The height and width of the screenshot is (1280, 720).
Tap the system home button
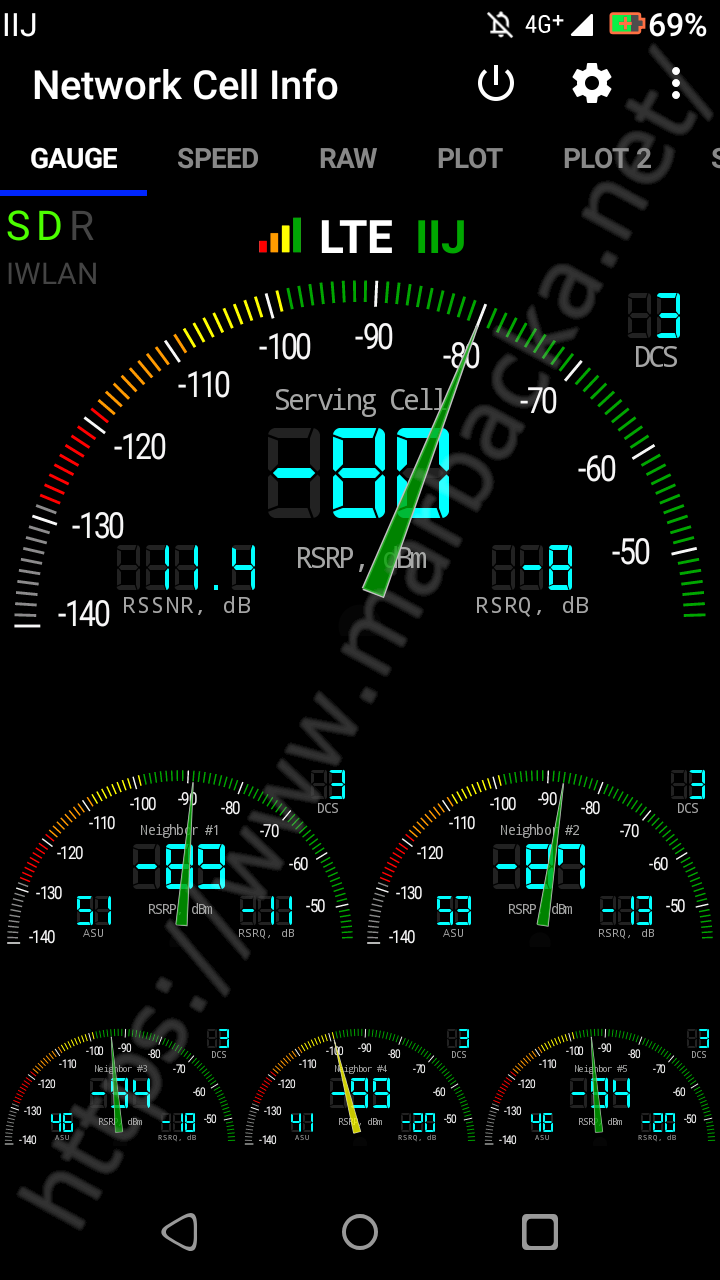click(360, 1232)
